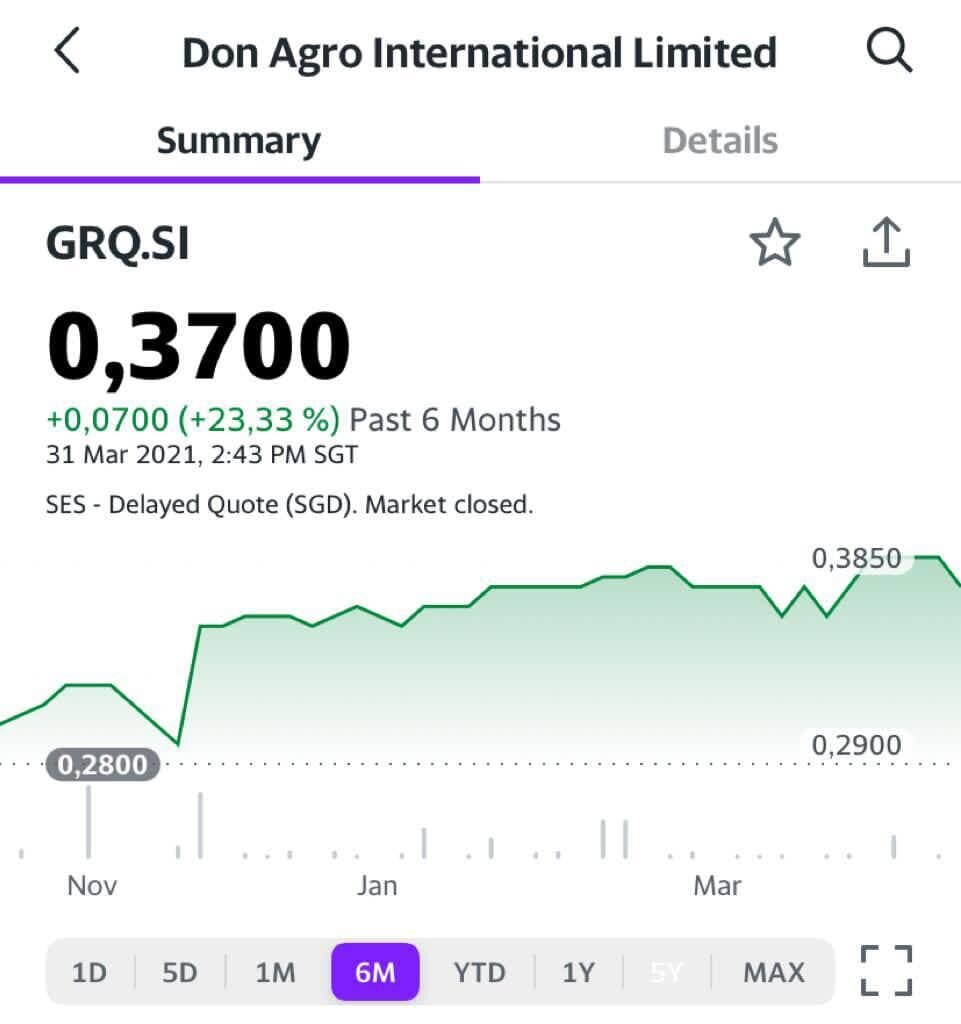Select the 1D chart range
This screenshot has height=1024, width=961.
pyautogui.click(x=89, y=972)
